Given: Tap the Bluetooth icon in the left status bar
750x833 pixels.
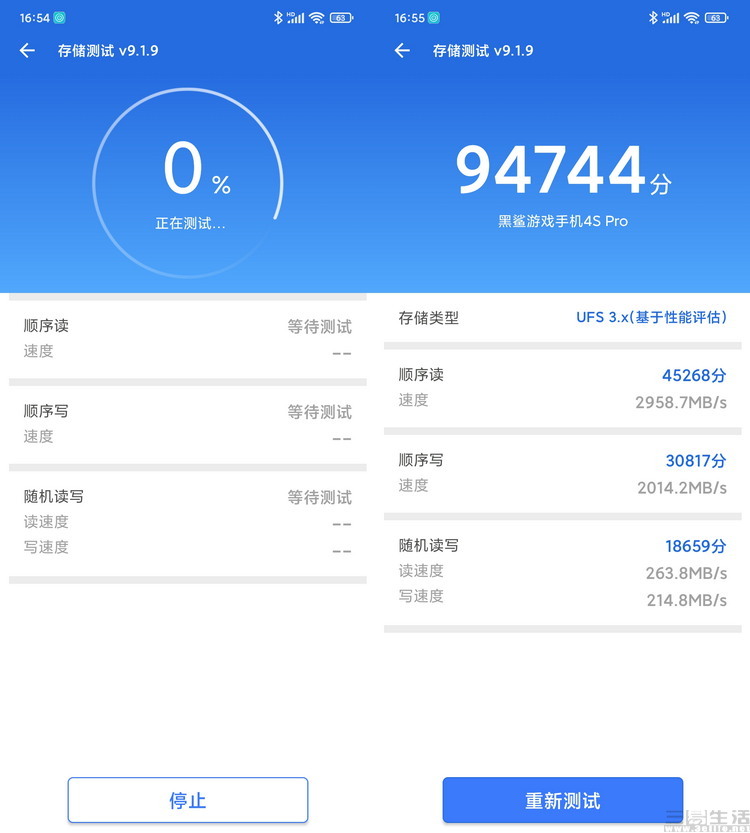Looking at the screenshot, I should click(x=278, y=17).
